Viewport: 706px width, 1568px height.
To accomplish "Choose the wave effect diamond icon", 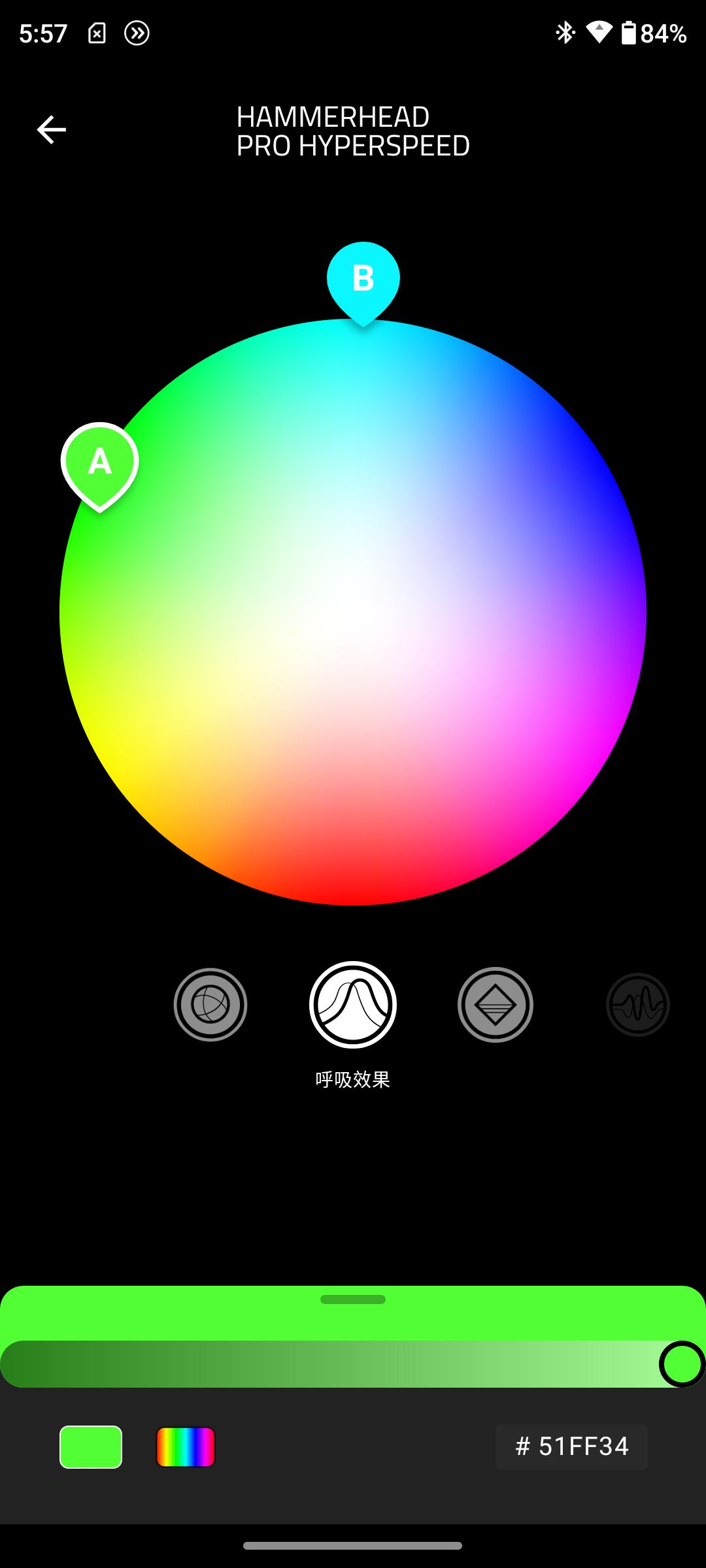I will click(x=495, y=1005).
